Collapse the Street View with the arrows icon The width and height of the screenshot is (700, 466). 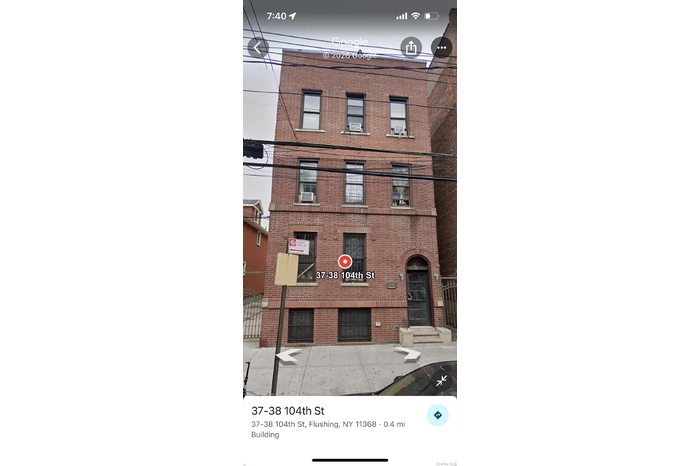click(x=441, y=381)
